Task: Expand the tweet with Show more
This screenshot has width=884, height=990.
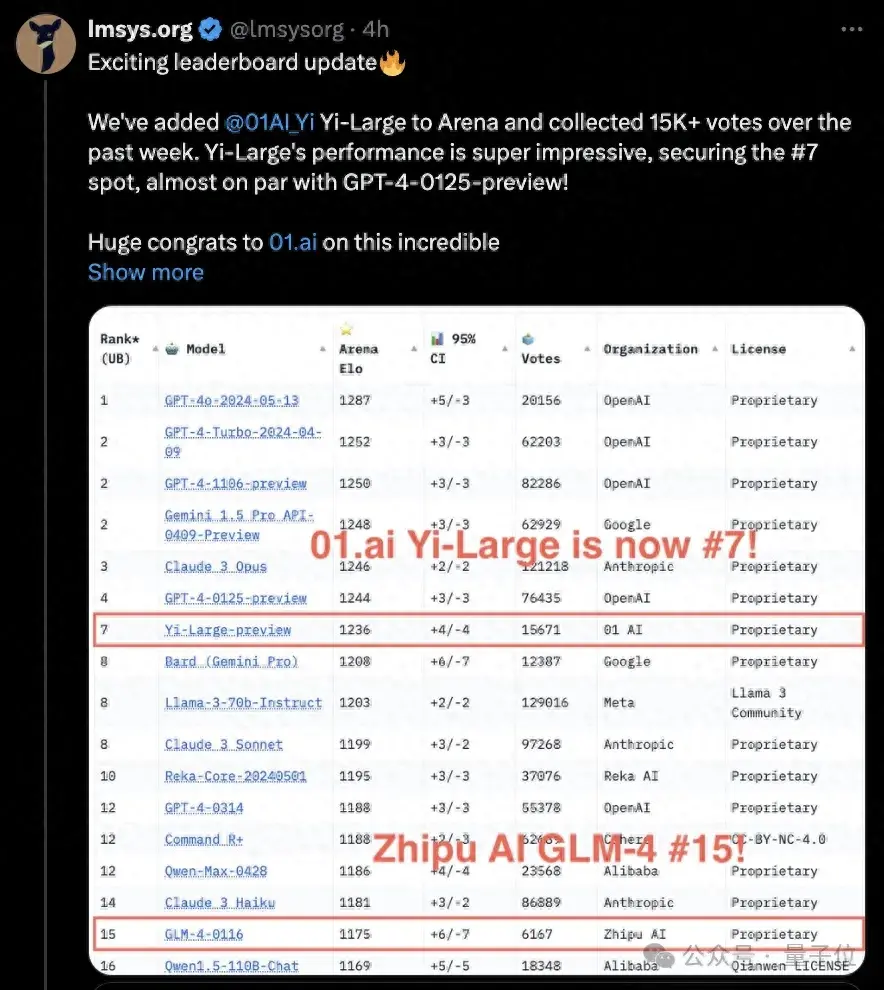Action: click(145, 272)
